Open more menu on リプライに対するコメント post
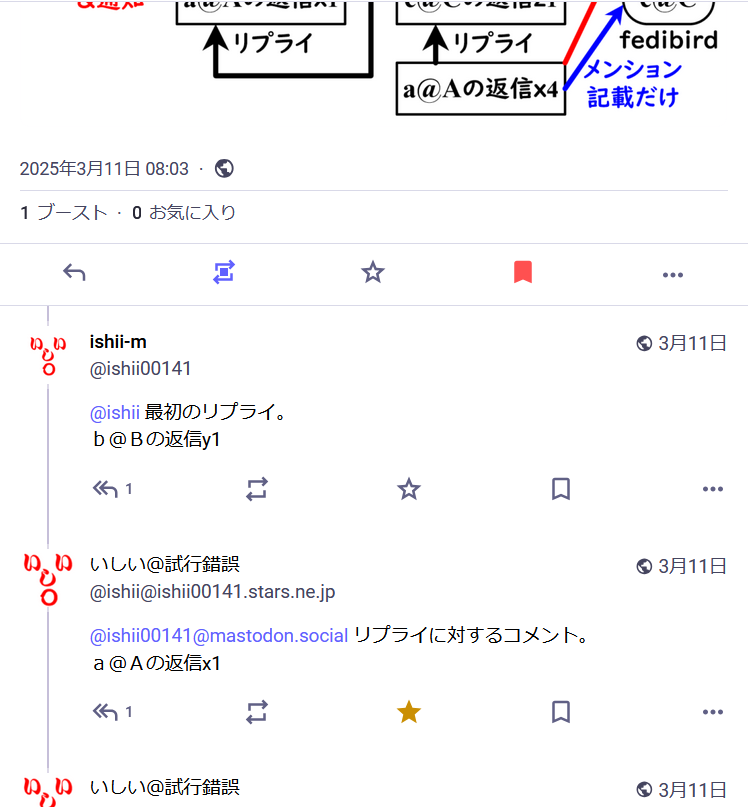 pyautogui.click(x=712, y=712)
